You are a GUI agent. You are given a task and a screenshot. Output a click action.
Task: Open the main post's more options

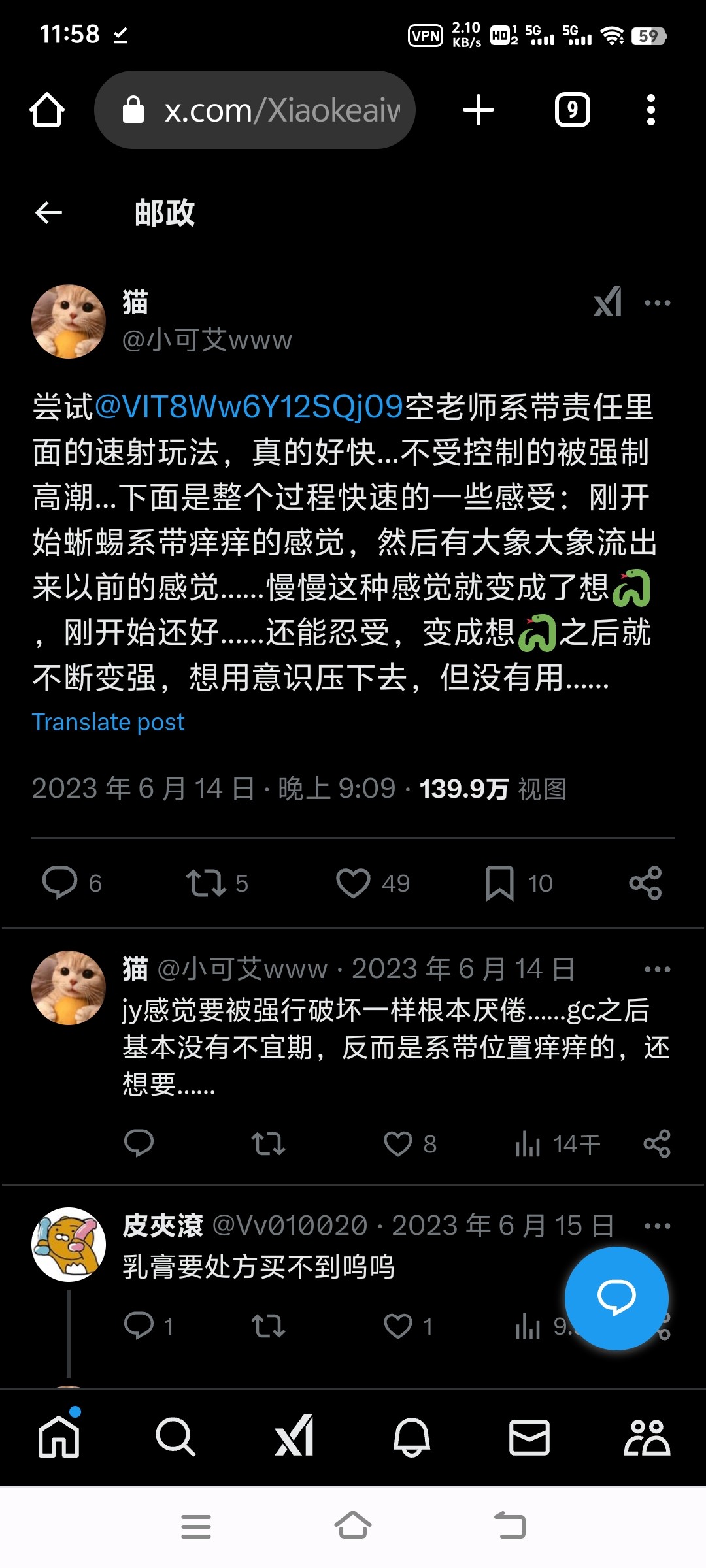[x=657, y=302]
